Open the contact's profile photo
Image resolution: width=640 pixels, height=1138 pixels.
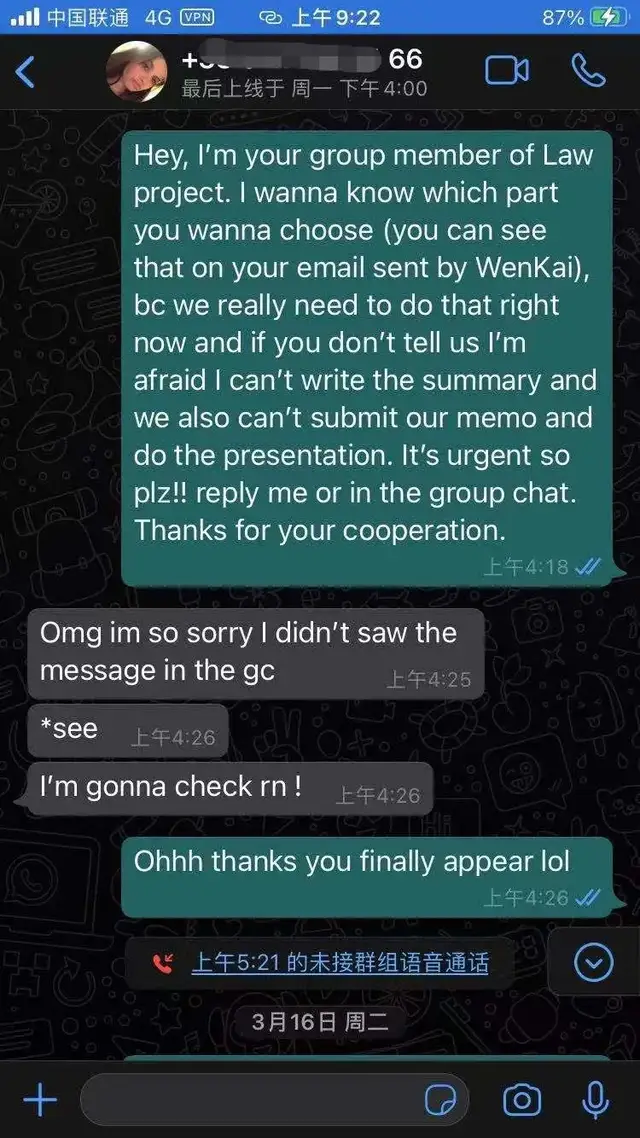[136, 72]
